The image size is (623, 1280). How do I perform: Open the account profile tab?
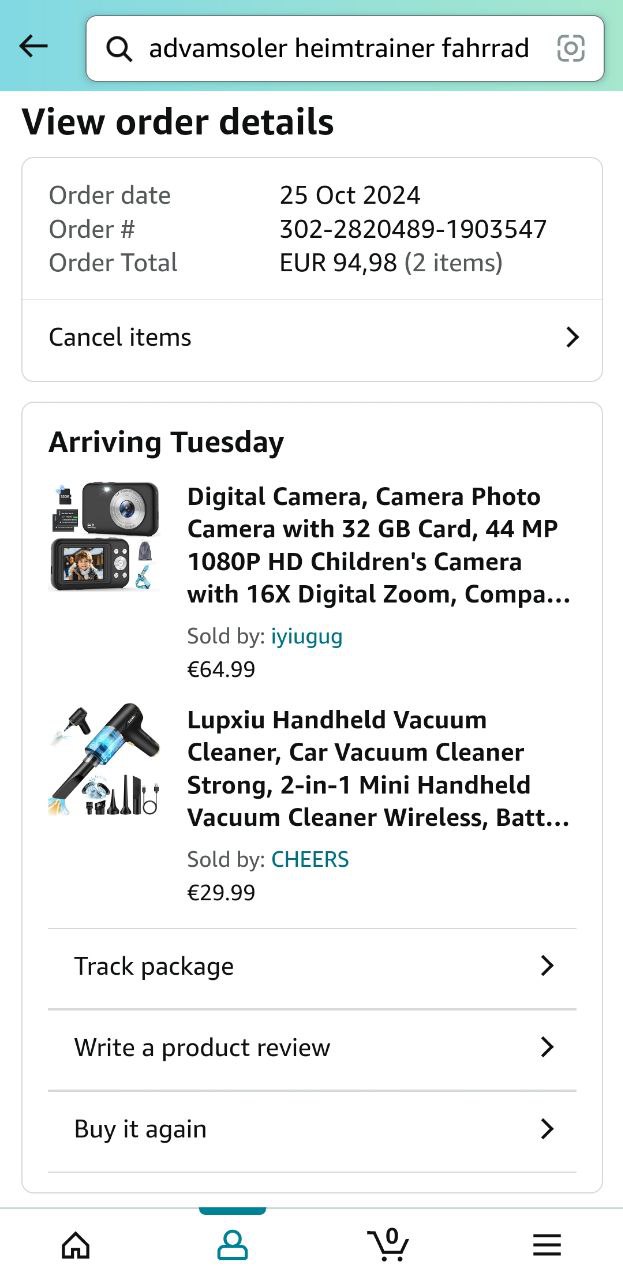click(232, 1244)
